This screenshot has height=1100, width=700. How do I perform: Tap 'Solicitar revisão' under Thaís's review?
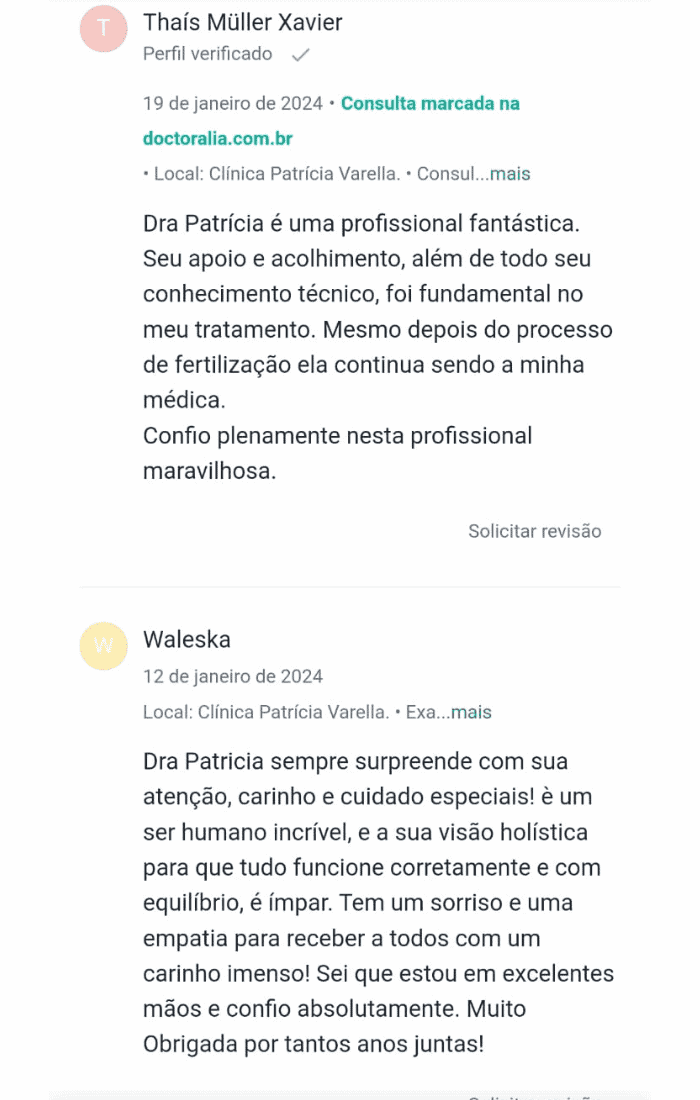coord(534,531)
